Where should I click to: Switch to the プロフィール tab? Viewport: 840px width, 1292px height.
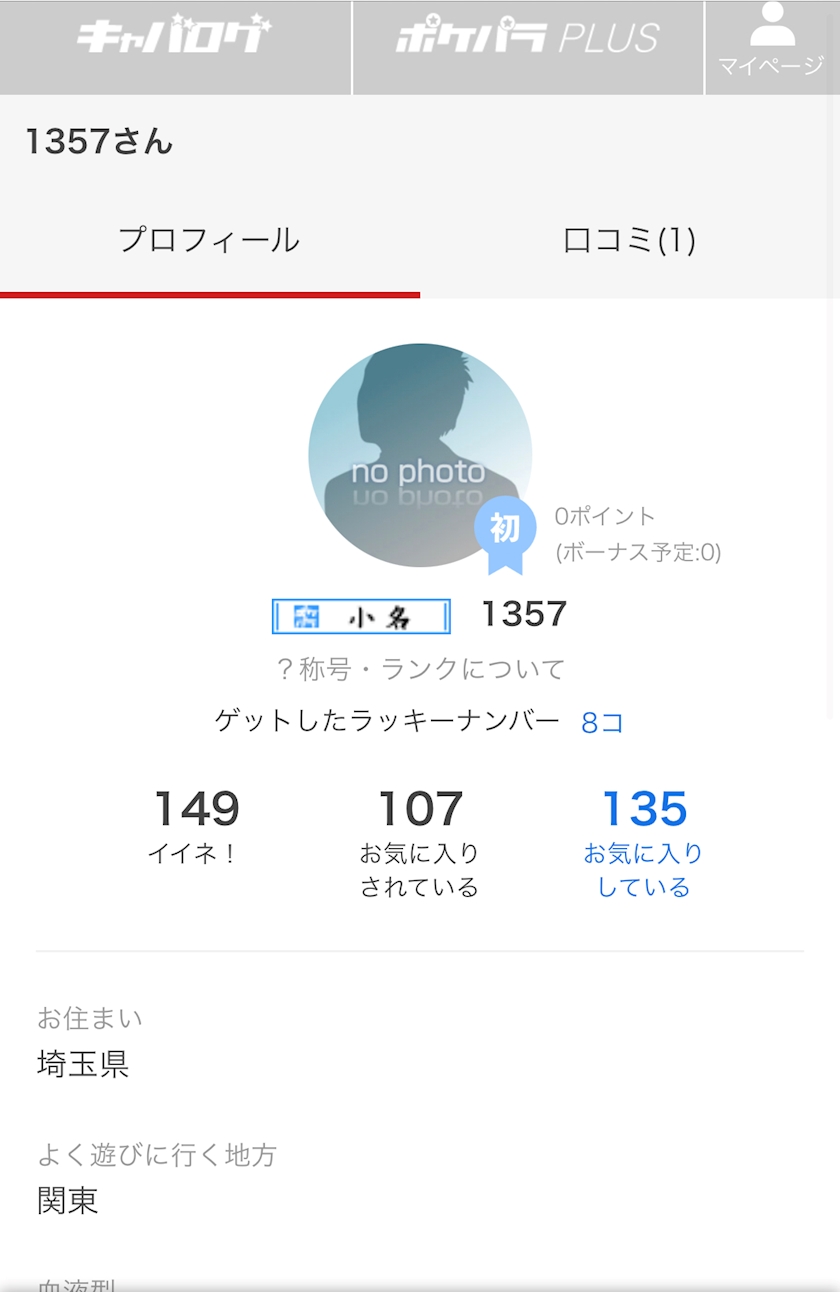209,241
